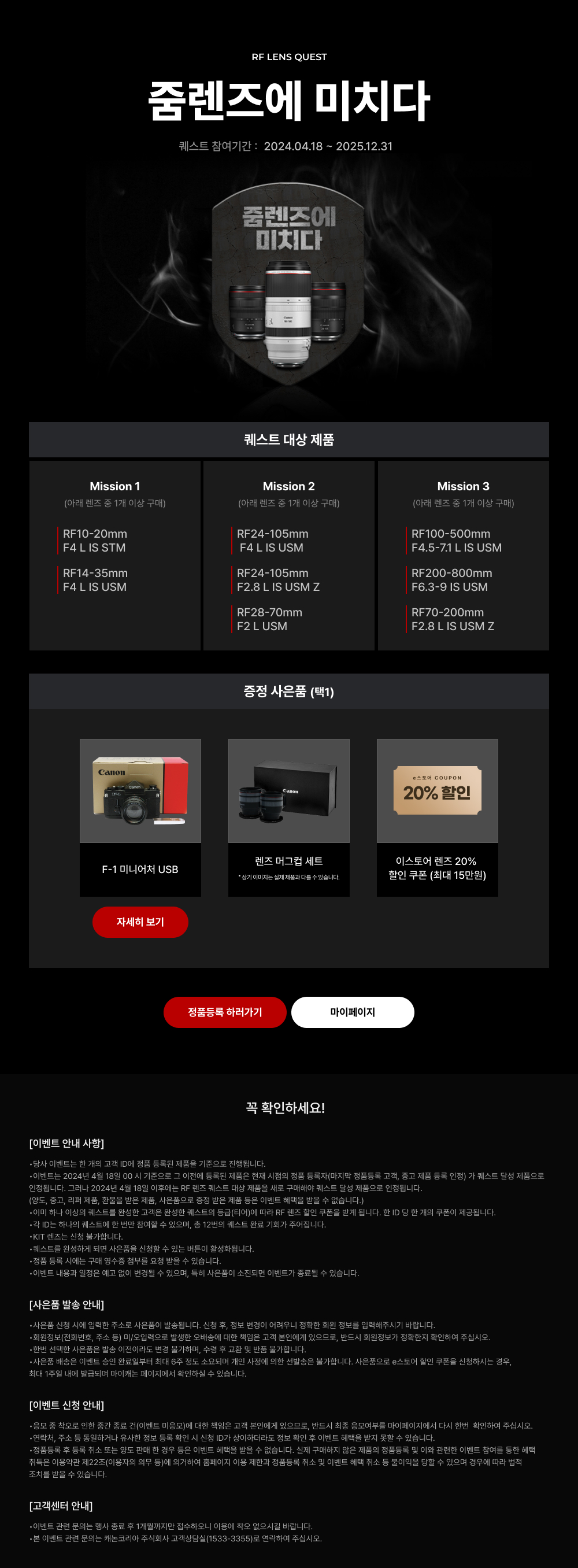Choose the 20% 할인 coupon gift thumbnail
Image resolution: width=578 pixels, height=1568 pixels.
pyautogui.click(x=438, y=789)
